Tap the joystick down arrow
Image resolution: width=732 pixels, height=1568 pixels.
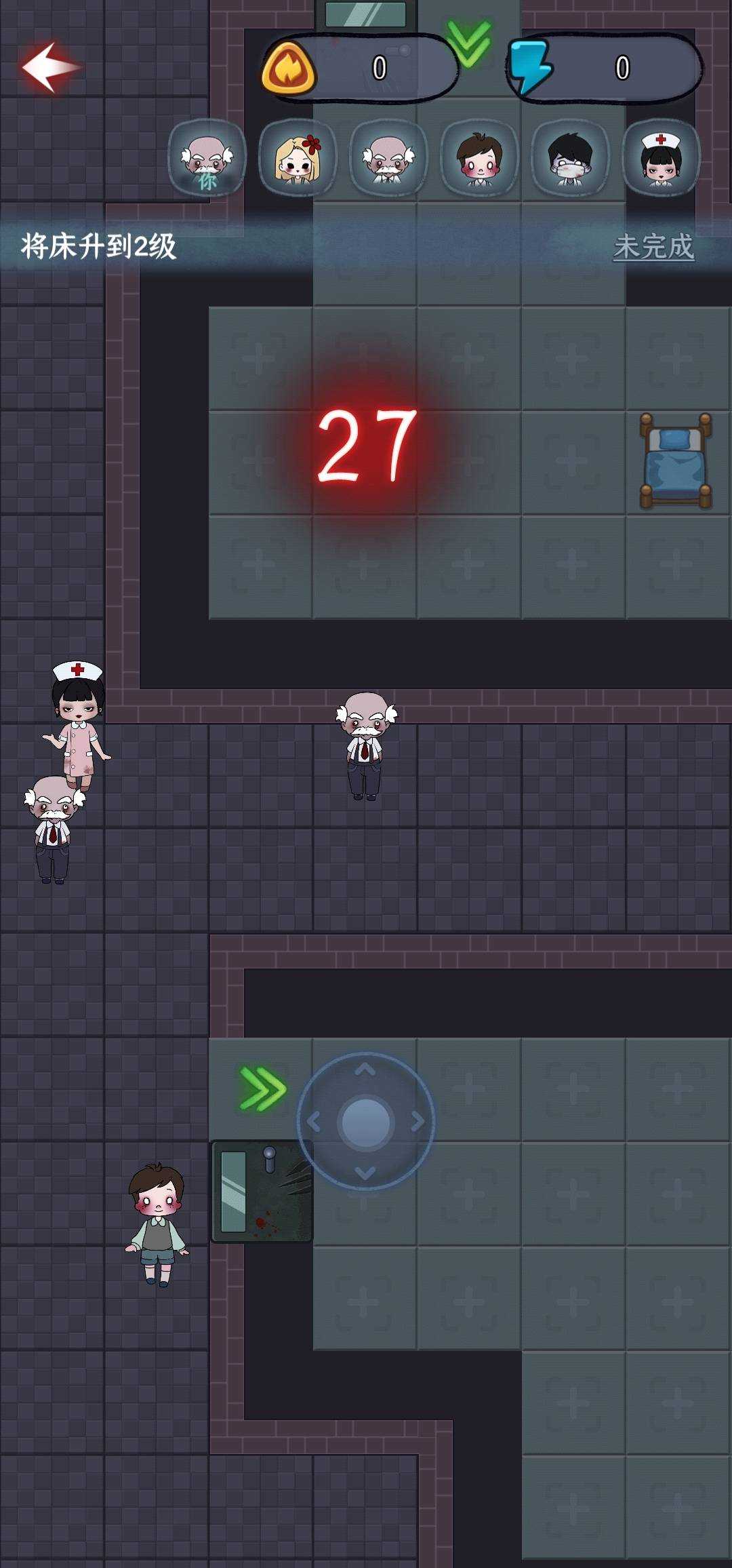coord(365,1173)
